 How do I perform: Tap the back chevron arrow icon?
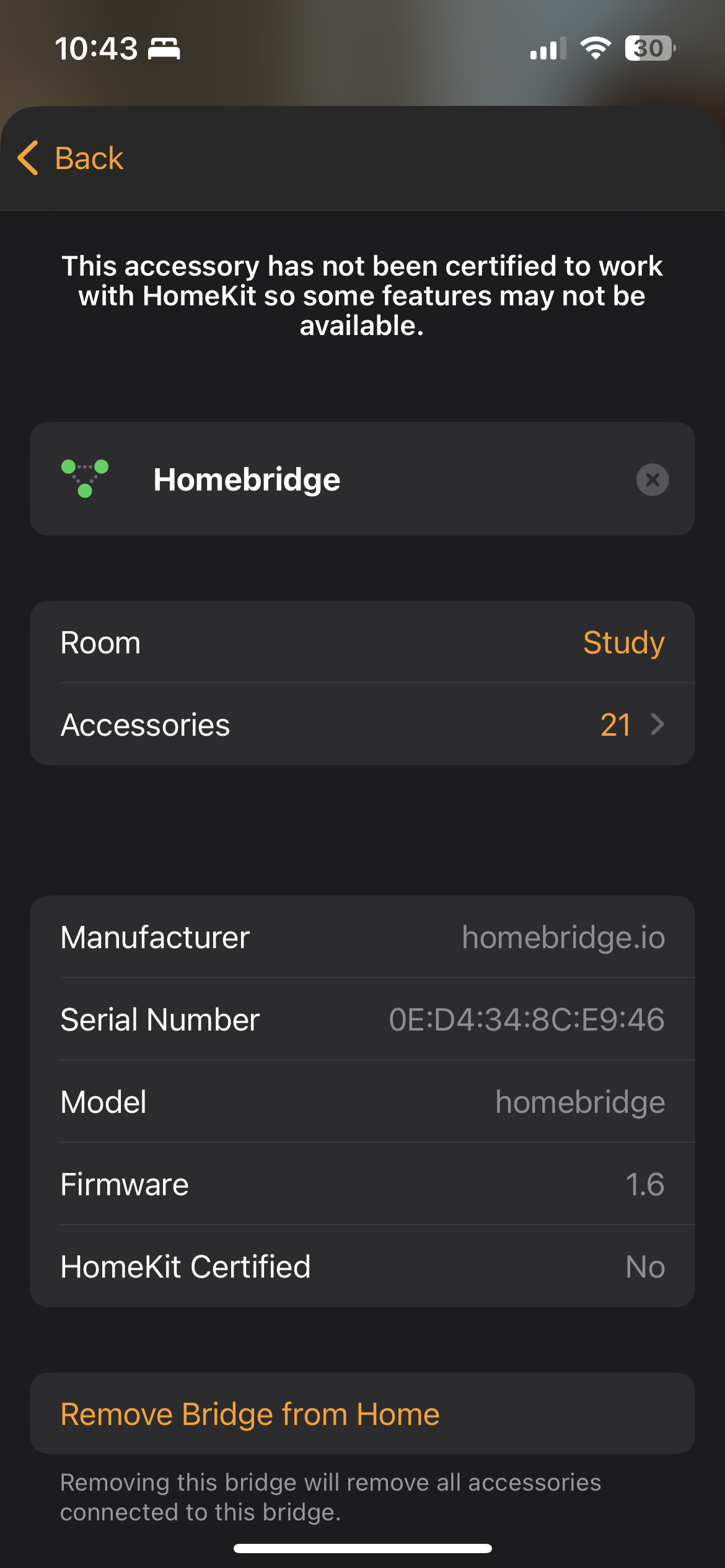(x=27, y=158)
